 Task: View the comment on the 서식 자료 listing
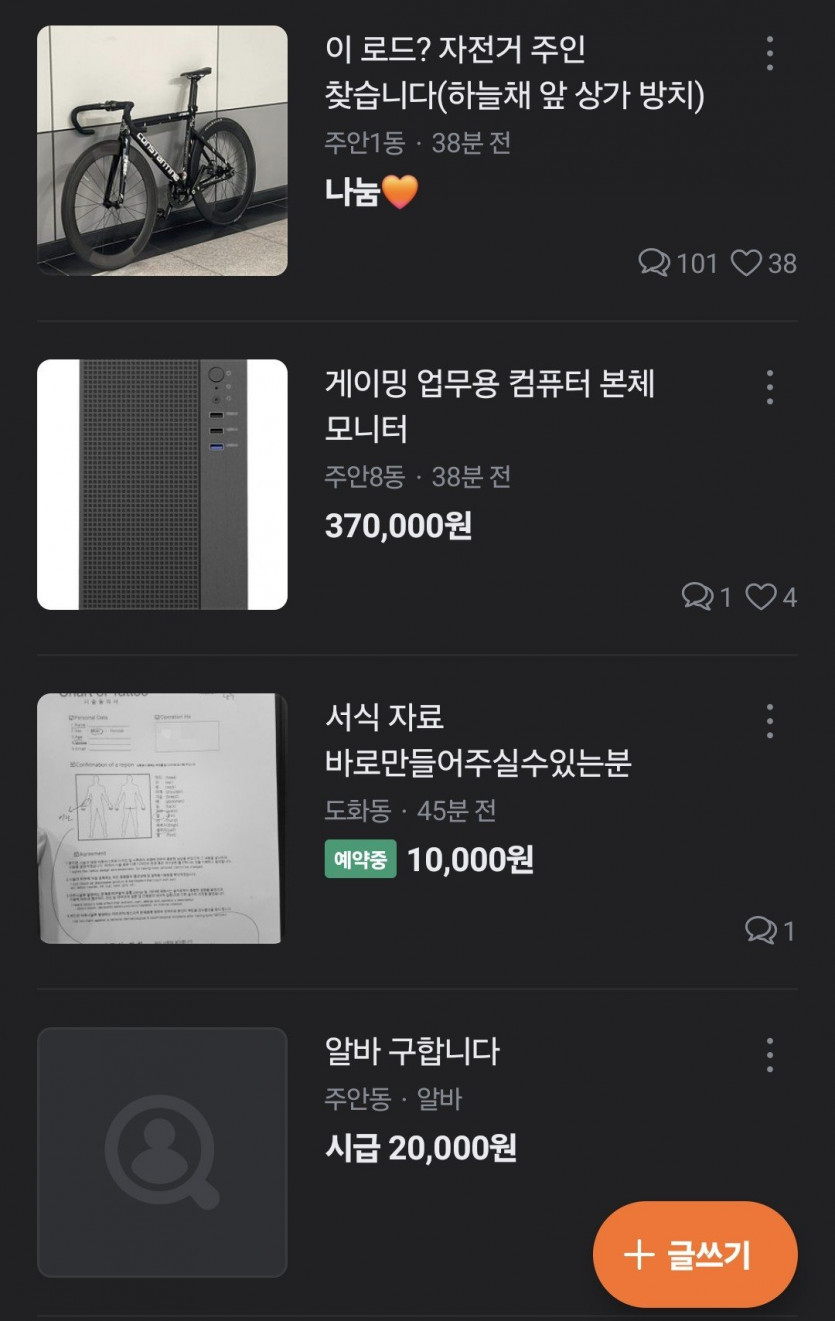[763, 930]
